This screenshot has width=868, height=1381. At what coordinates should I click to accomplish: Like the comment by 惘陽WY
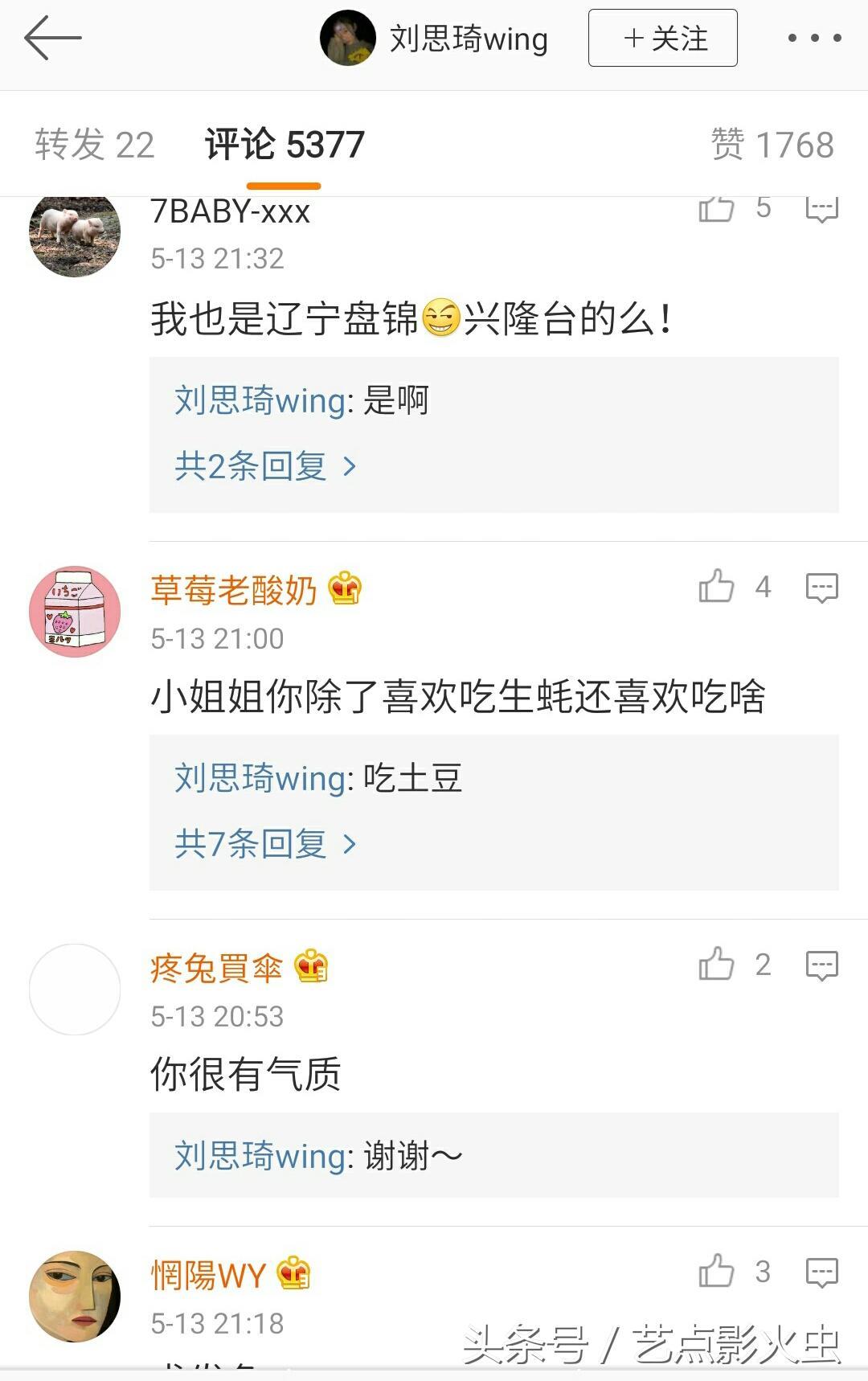point(716,1272)
